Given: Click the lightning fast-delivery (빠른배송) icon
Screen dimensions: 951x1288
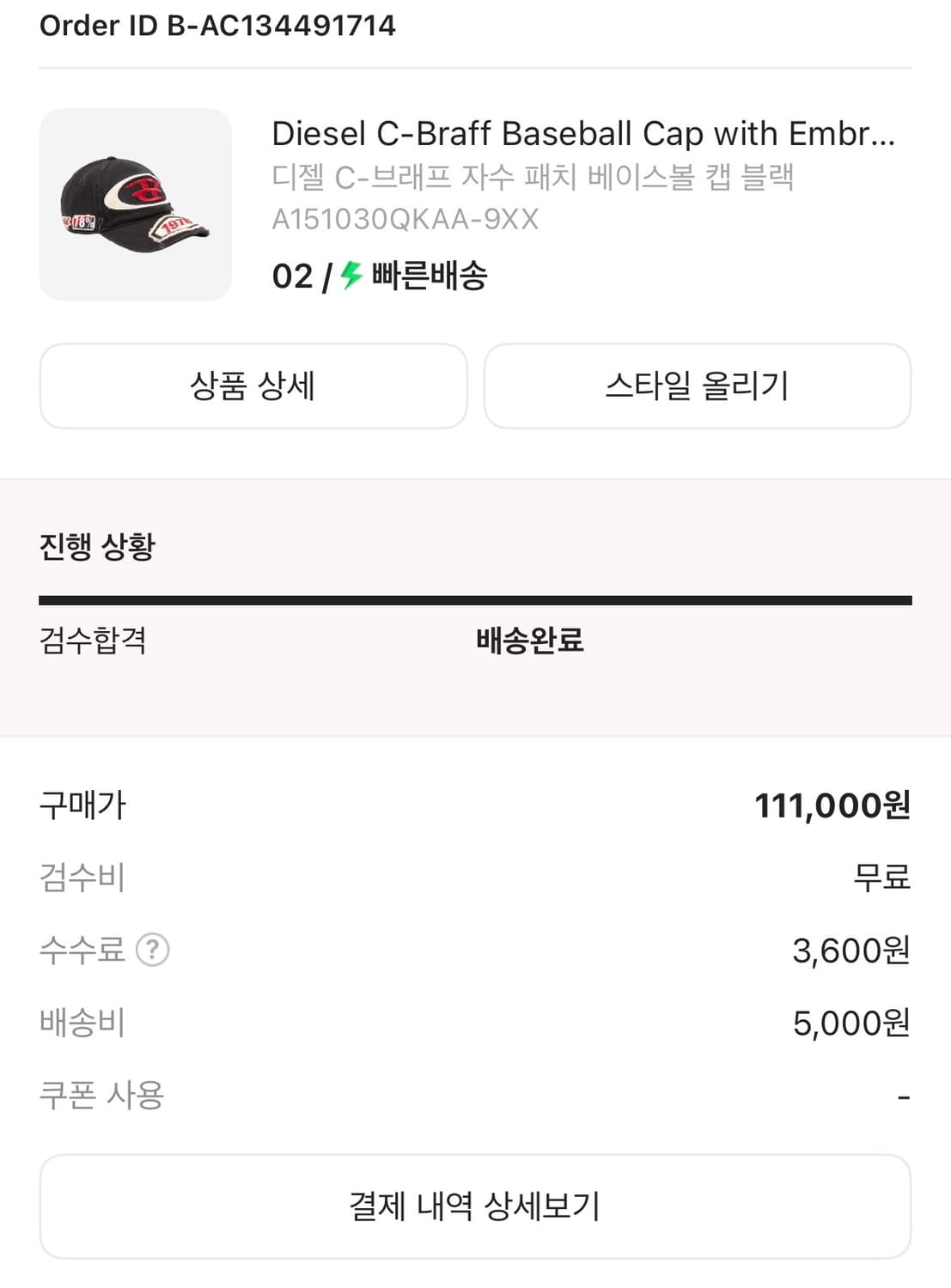Looking at the screenshot, I should coord(349,276).
